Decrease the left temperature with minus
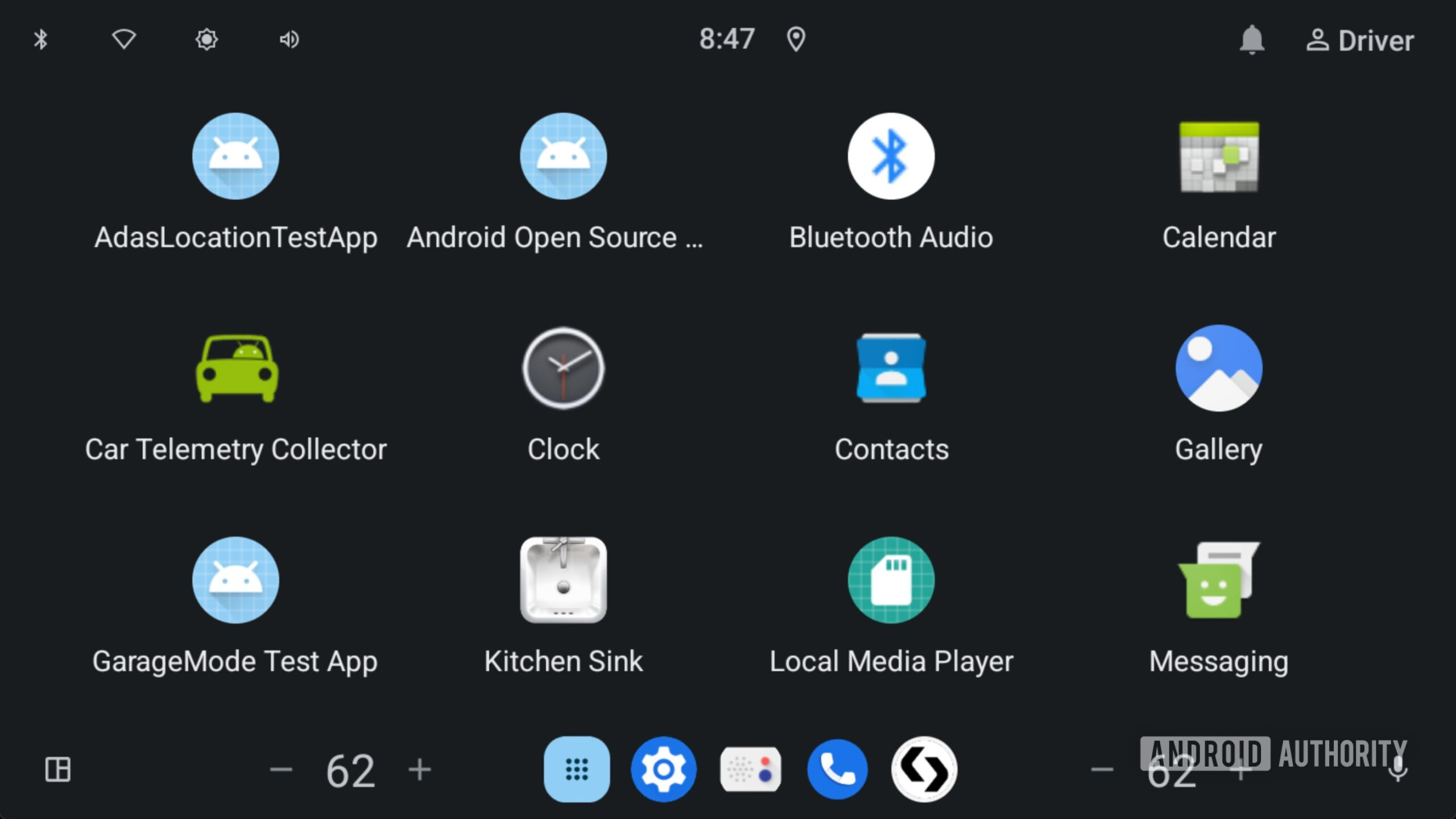 (x=281, y=770)
